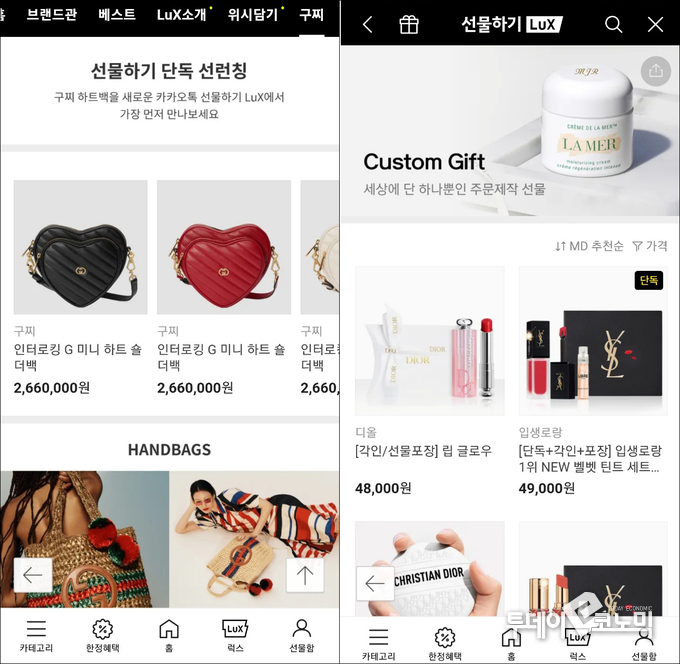Screen dimensions: 680x664
Task: Open the black Gucci heart shoulder bag
Action: point(80,247)
